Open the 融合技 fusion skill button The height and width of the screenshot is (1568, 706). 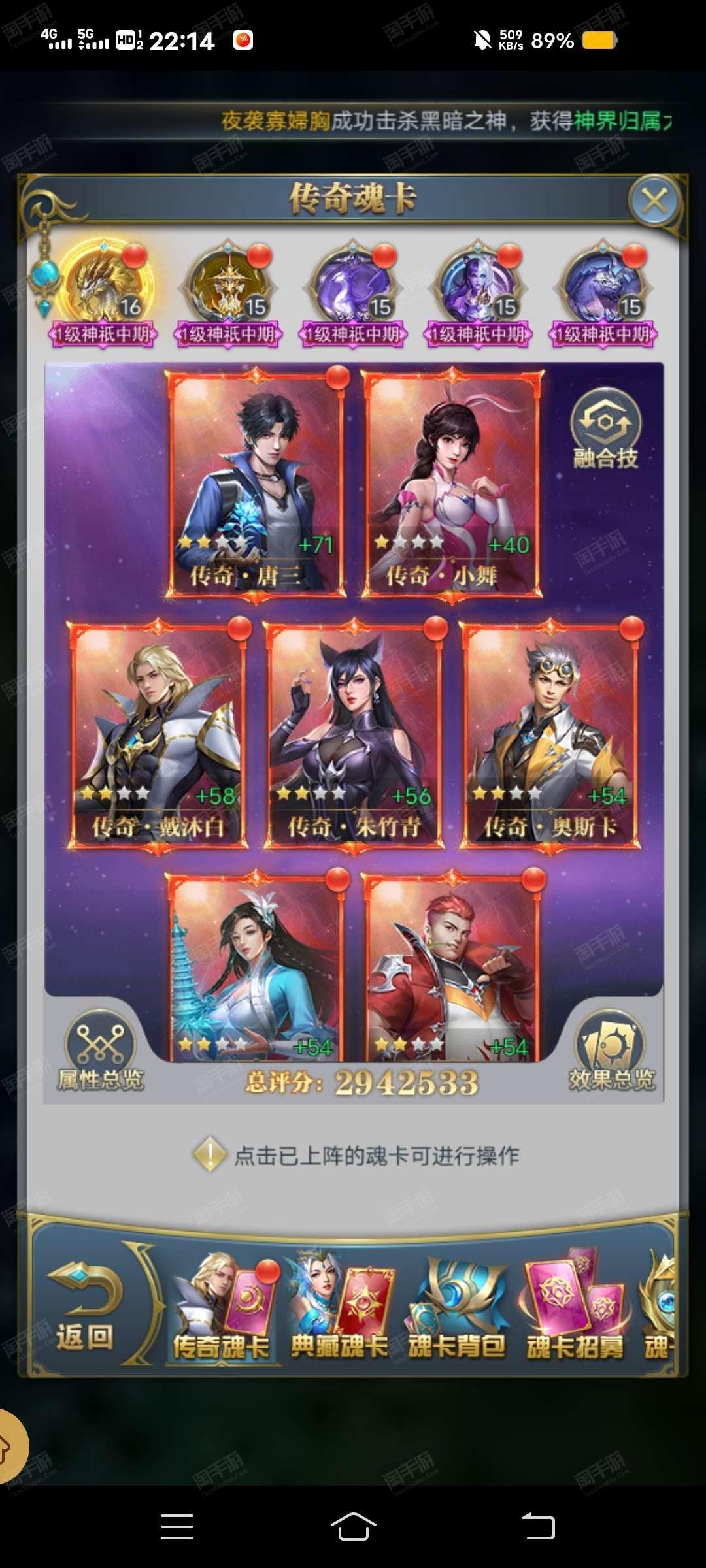(x=605, y=429)
